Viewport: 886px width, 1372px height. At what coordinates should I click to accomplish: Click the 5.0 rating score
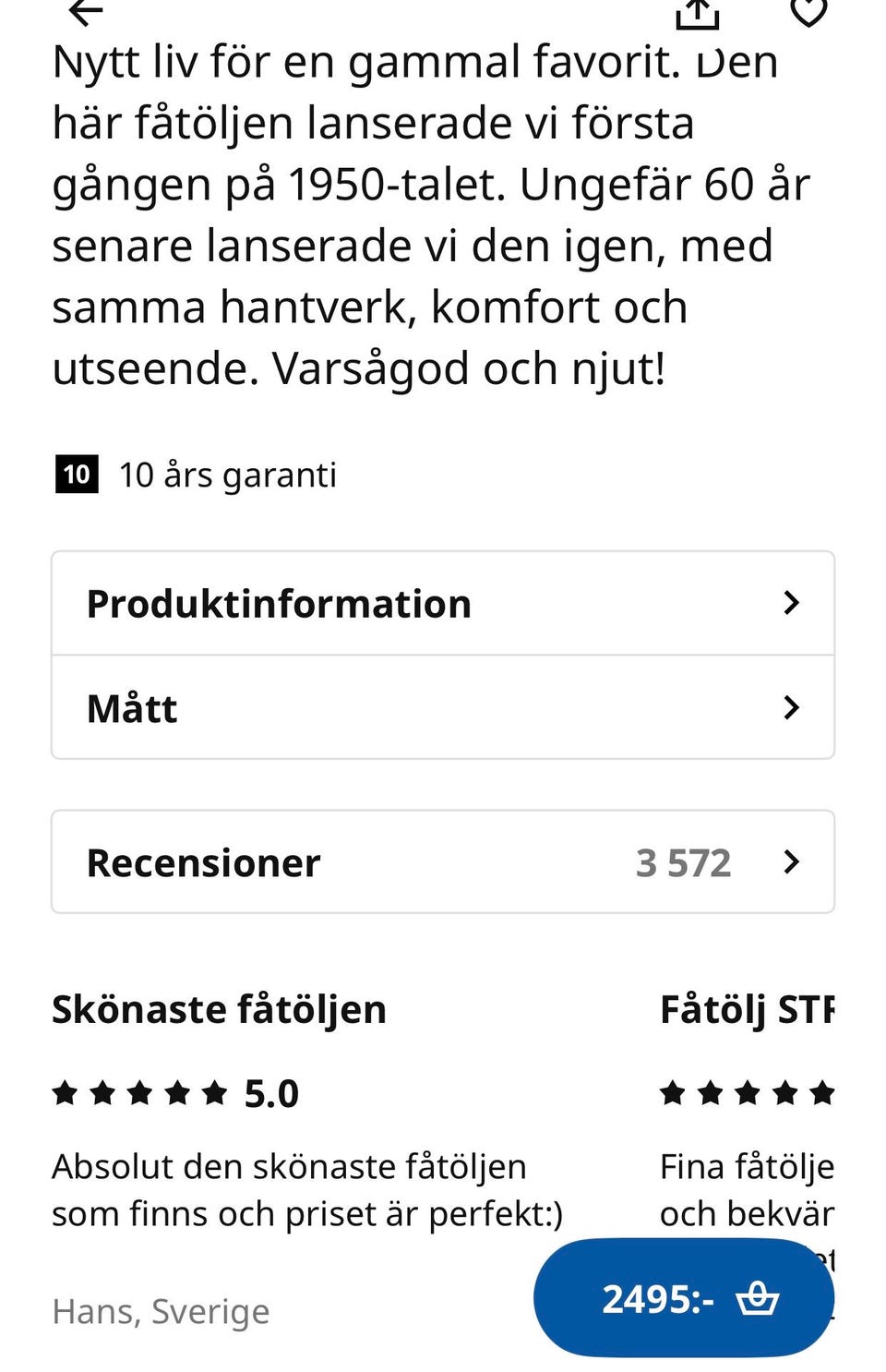[269, 1092]
